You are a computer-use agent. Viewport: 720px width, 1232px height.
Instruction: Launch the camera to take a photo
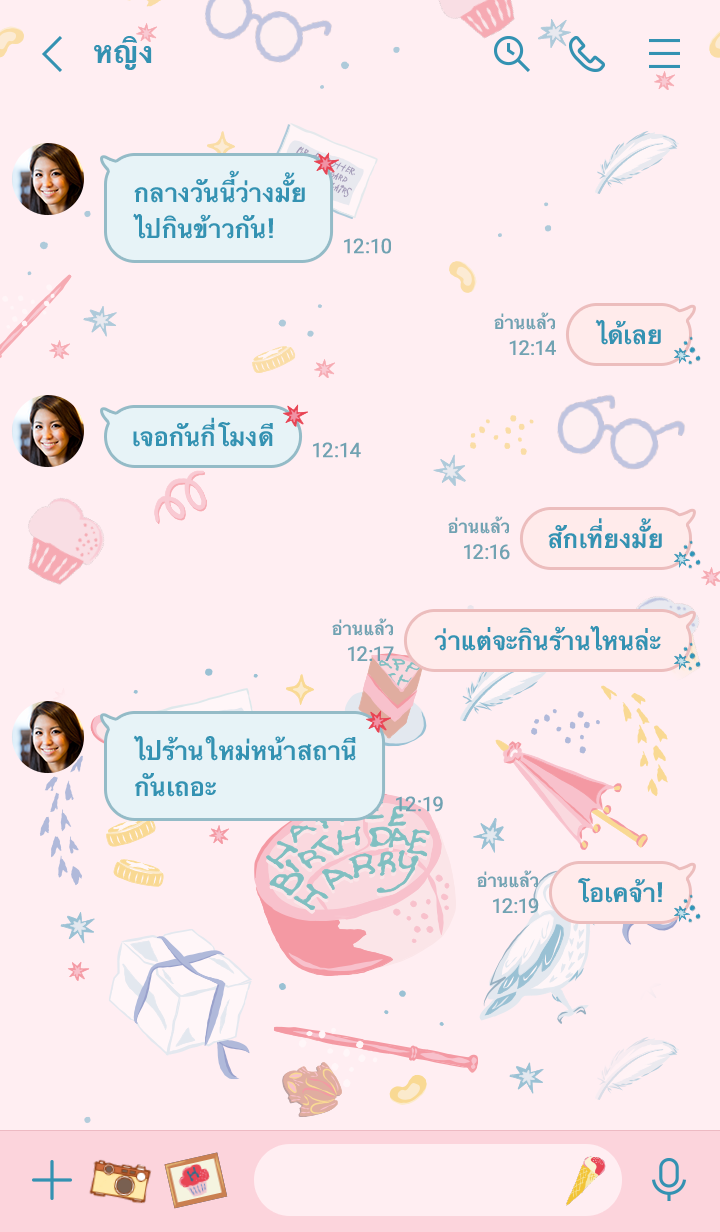coord(119,1180)
